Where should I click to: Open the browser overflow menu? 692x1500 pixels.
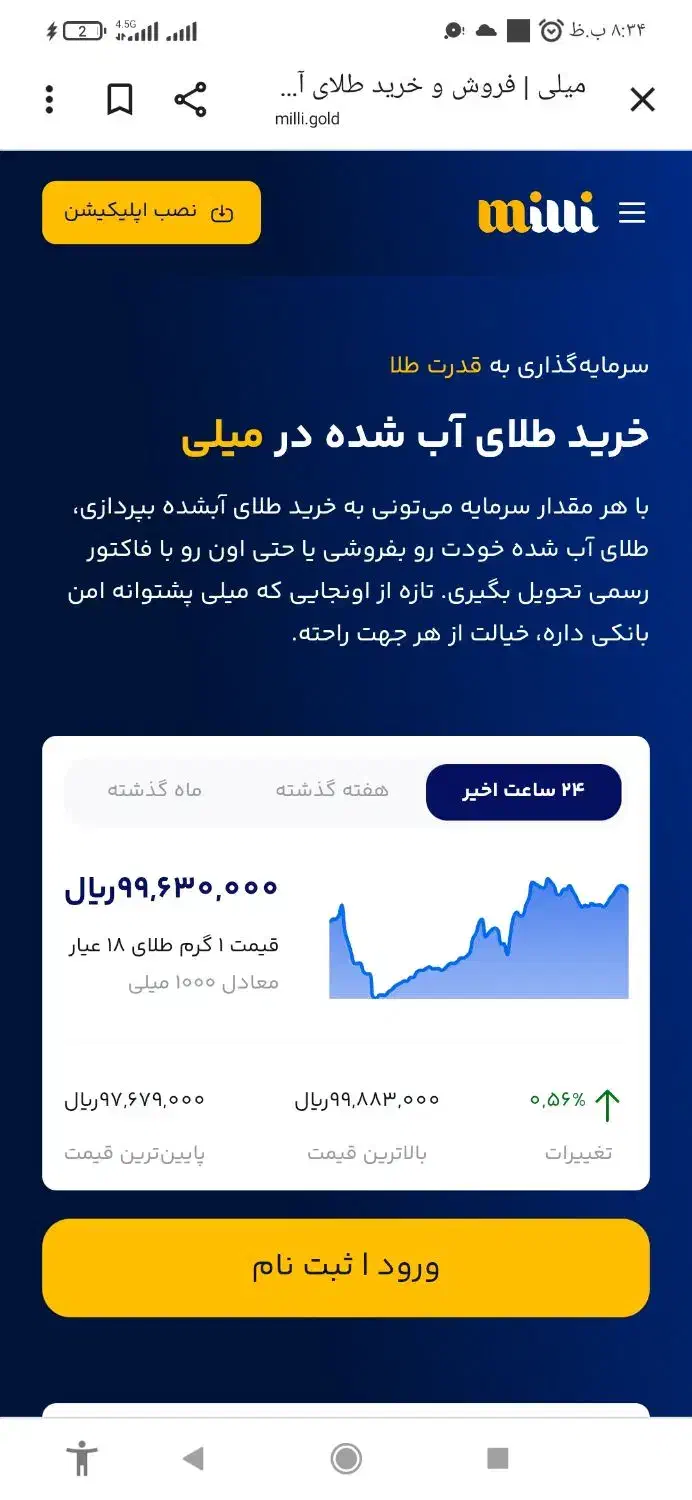[x=49, y=100]
